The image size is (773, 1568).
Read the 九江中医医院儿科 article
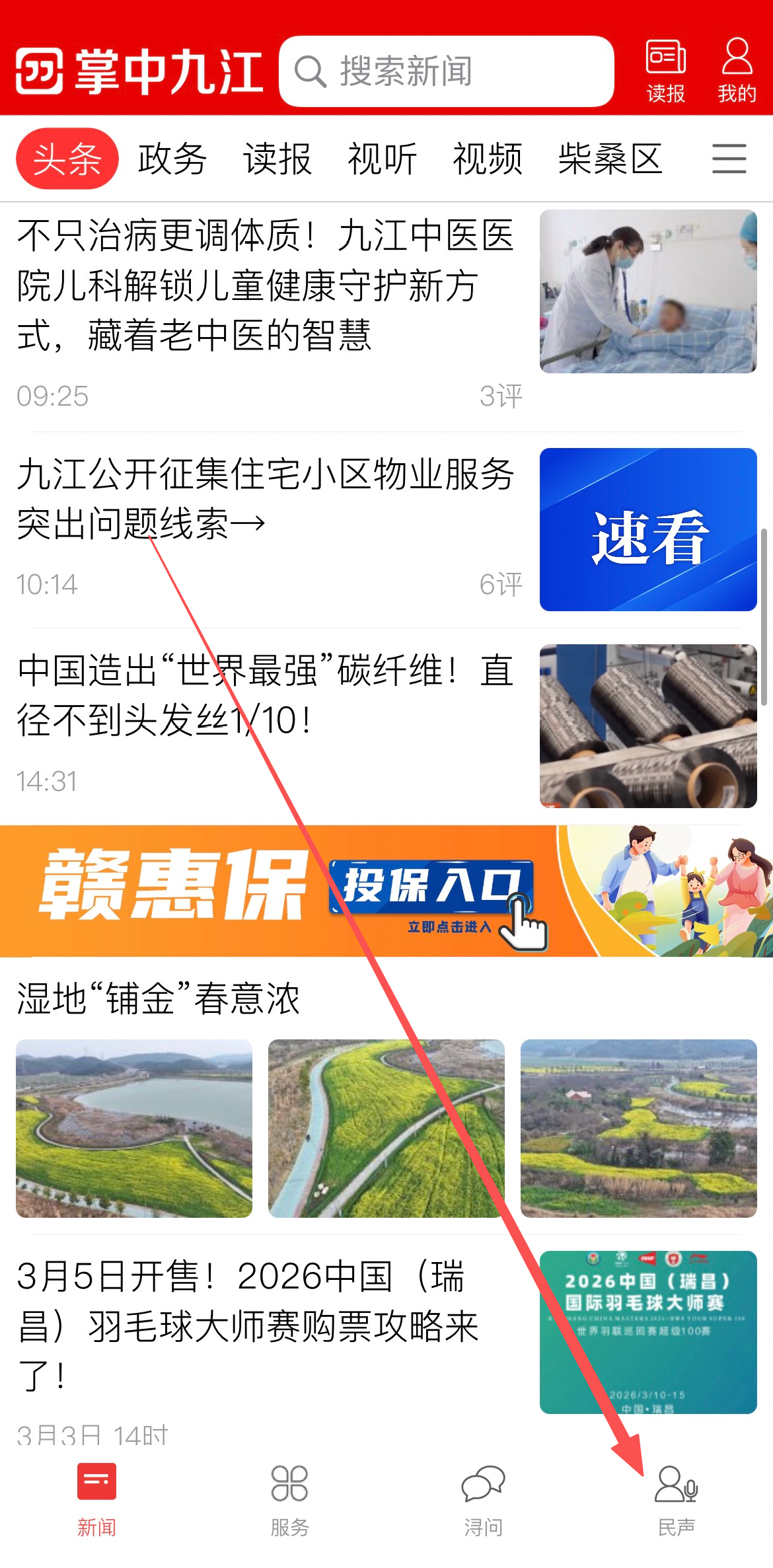[x=264, y=285]
